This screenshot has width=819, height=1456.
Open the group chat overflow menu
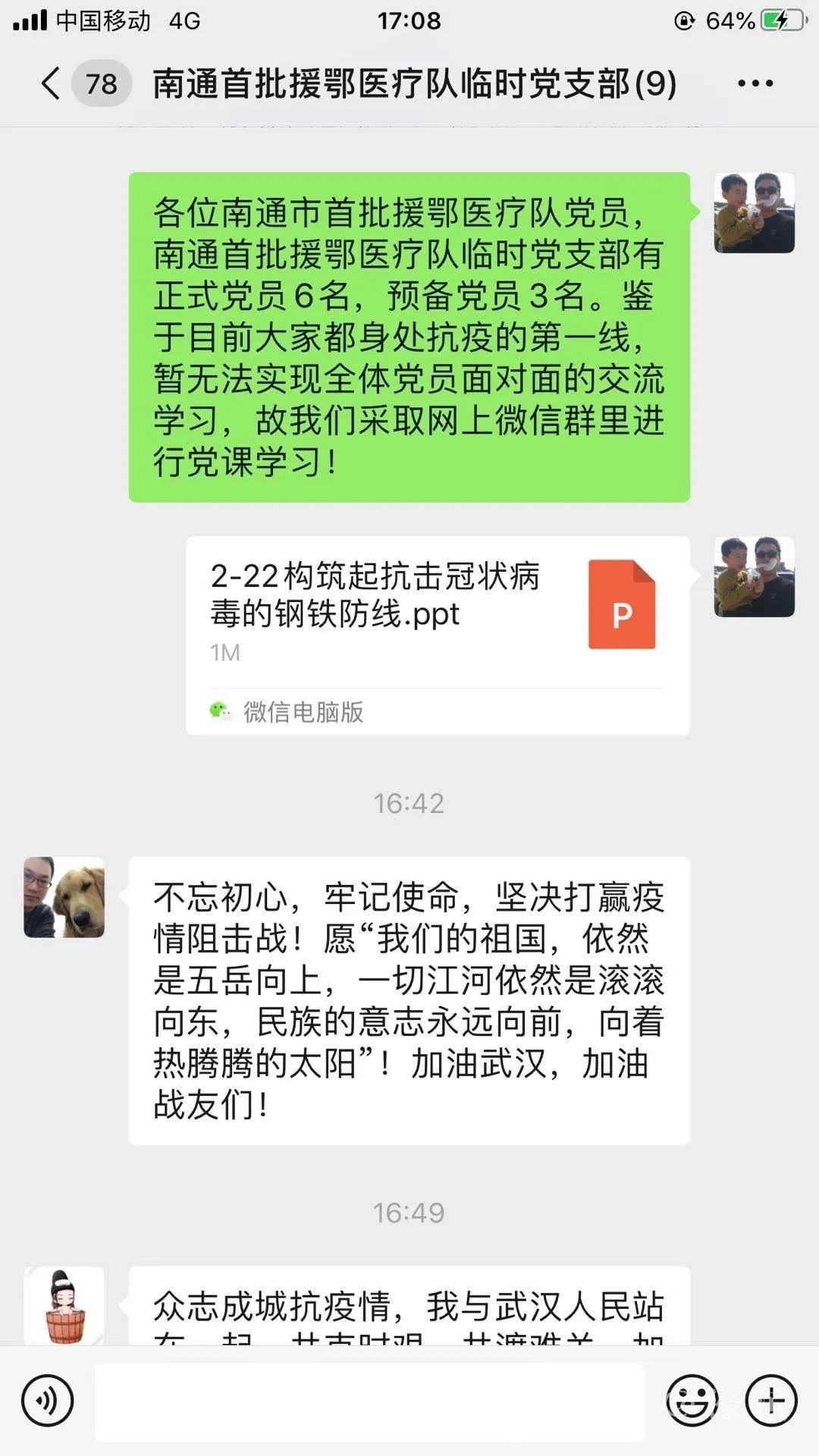pyautogui.click(x=755, y=83)
